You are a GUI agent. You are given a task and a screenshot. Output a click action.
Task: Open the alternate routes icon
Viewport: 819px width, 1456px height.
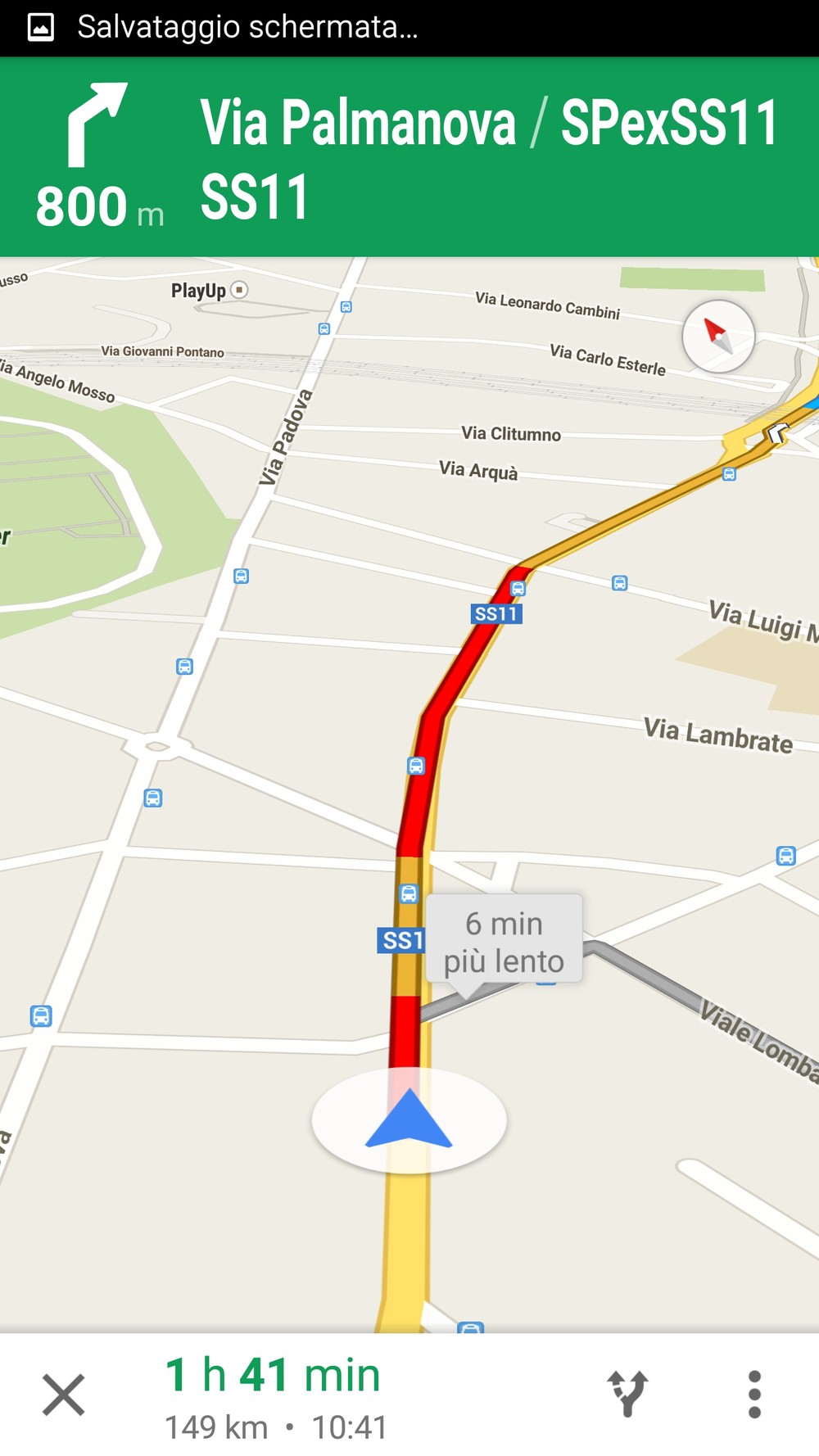click(x=628, y=1394)
